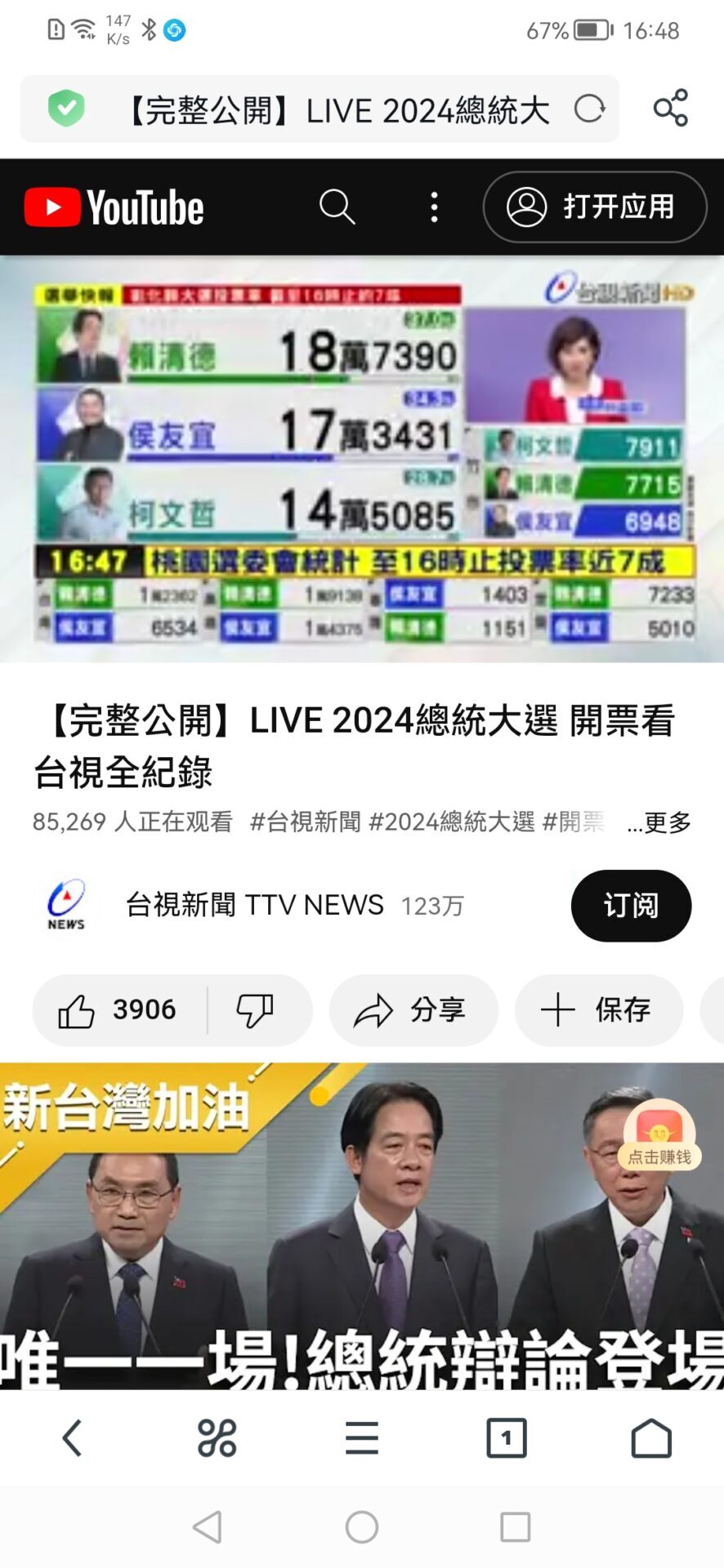The width and height of the screenshot is (724, 1568).
Task: Reload the page in the address bar
Action: tap(589, 109)
